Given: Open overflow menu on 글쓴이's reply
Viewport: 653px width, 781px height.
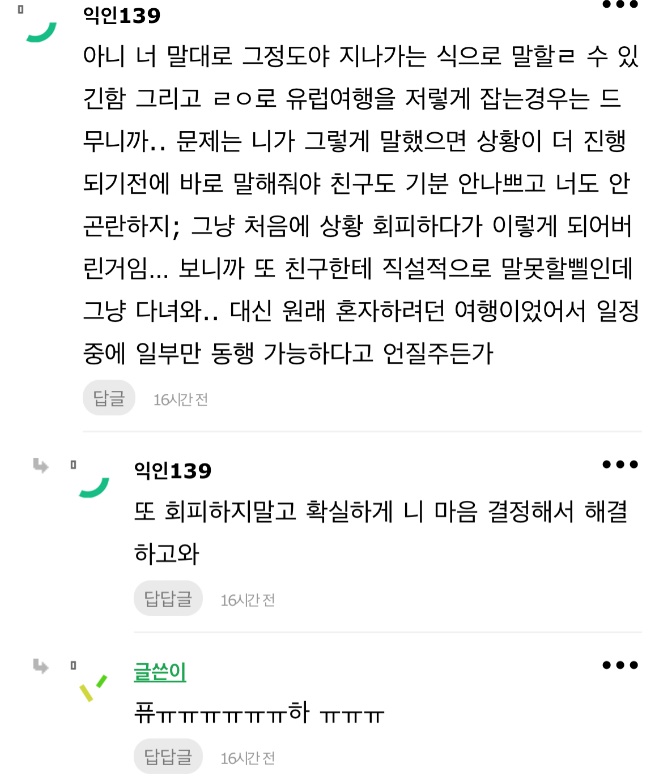Looking at the screenshot, I should (619, 665).
